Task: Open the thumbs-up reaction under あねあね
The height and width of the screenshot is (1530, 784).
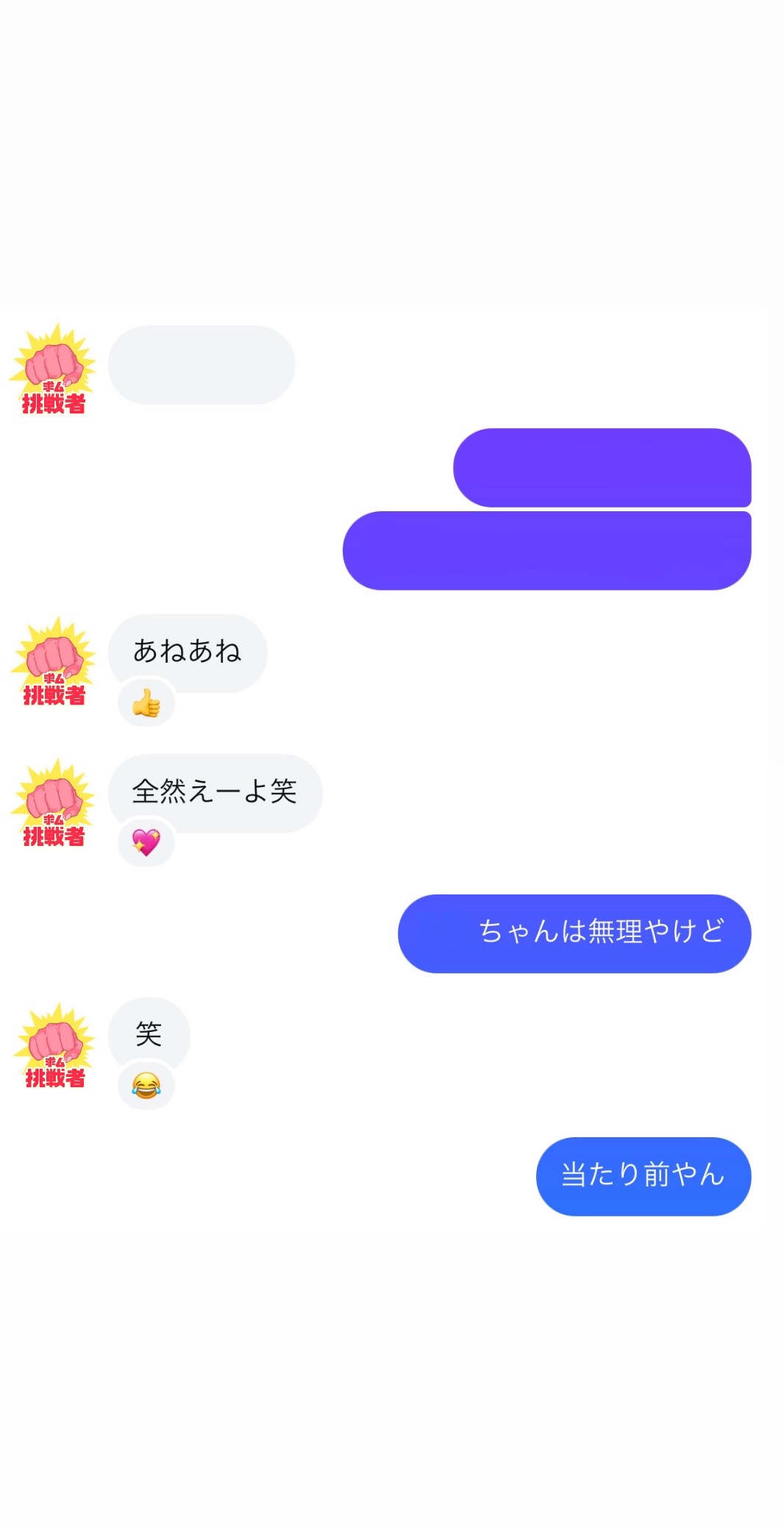Action: point(146,703)
